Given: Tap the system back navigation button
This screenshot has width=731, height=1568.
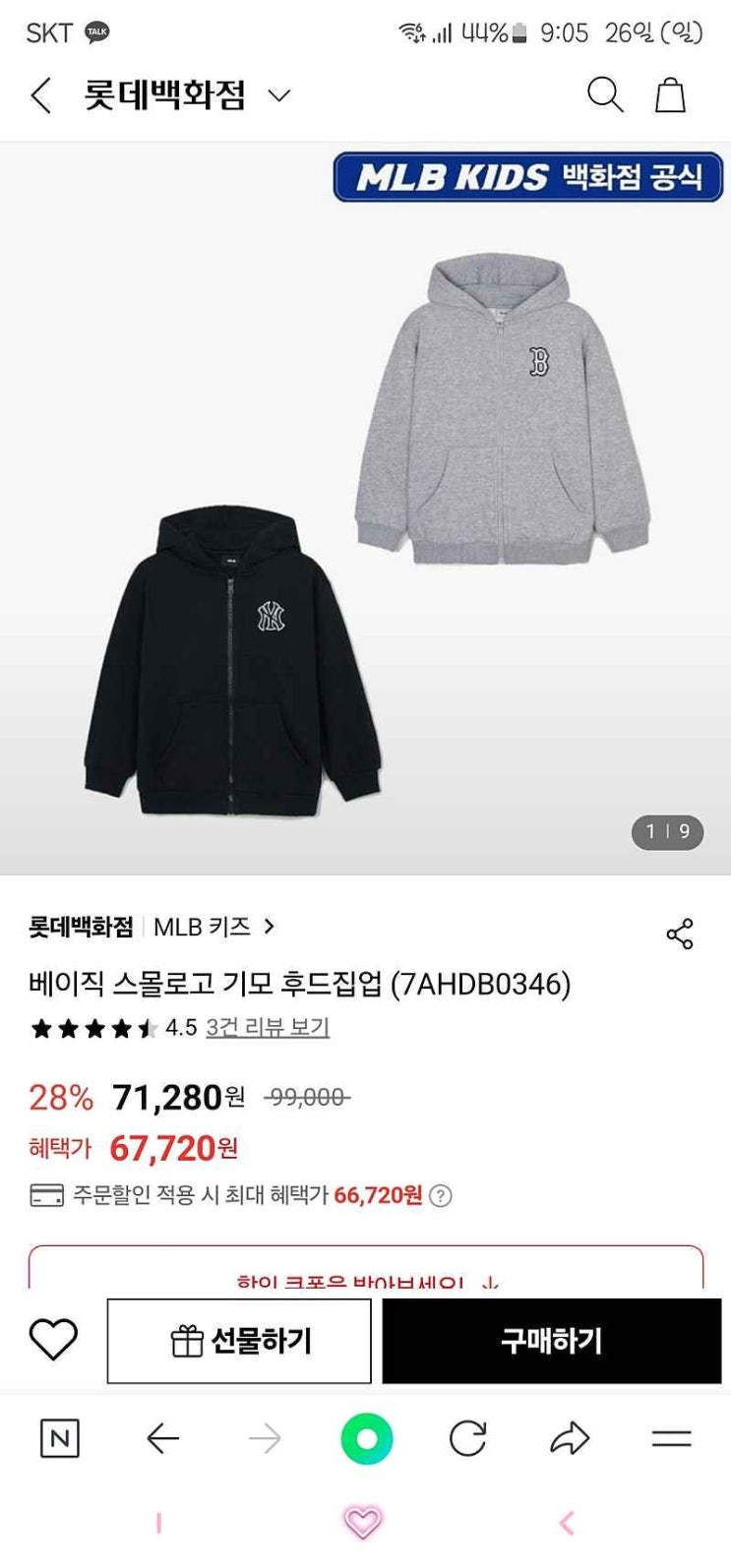Looking at the screenshot, I should pos(567,1524).
